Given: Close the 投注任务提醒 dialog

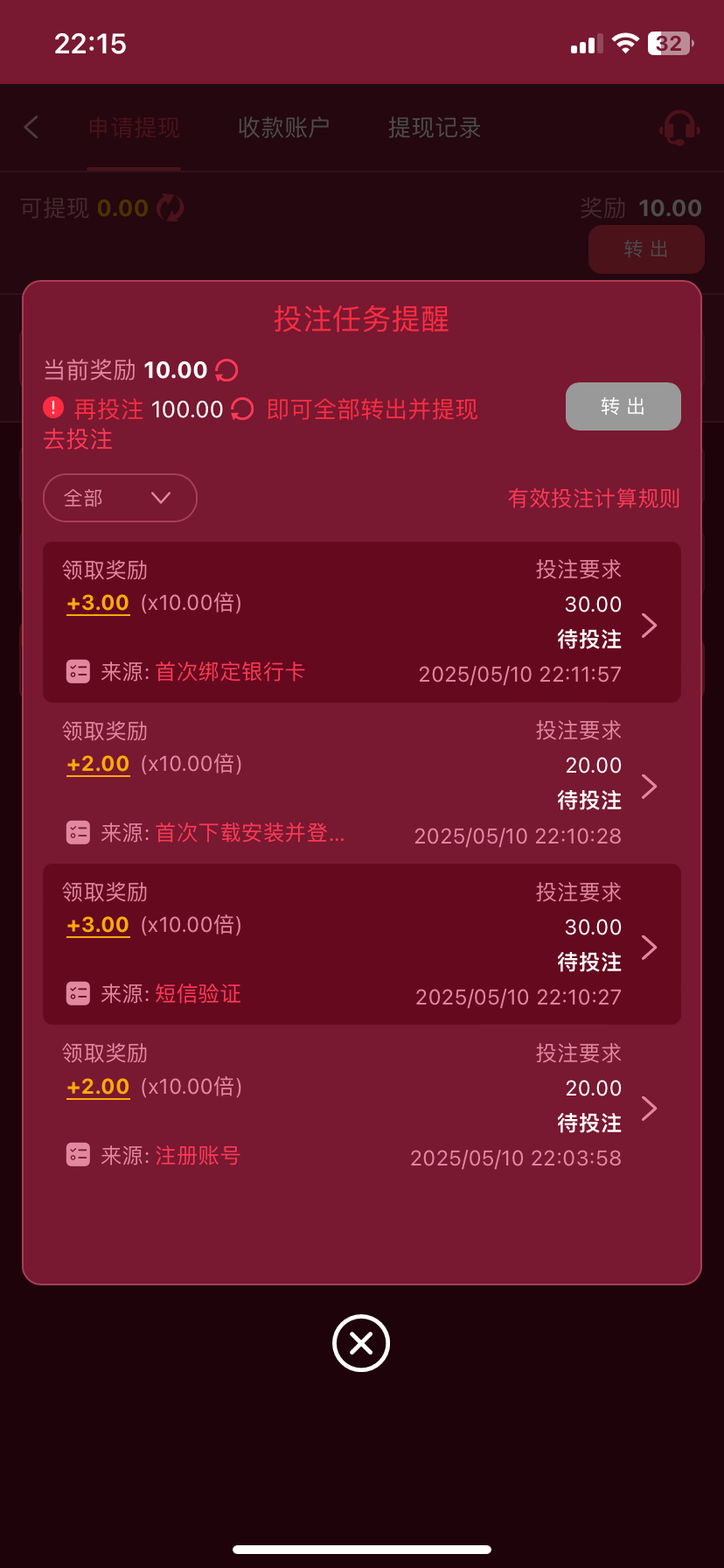Looking at the screenshot, I should tap(361, 1343).
